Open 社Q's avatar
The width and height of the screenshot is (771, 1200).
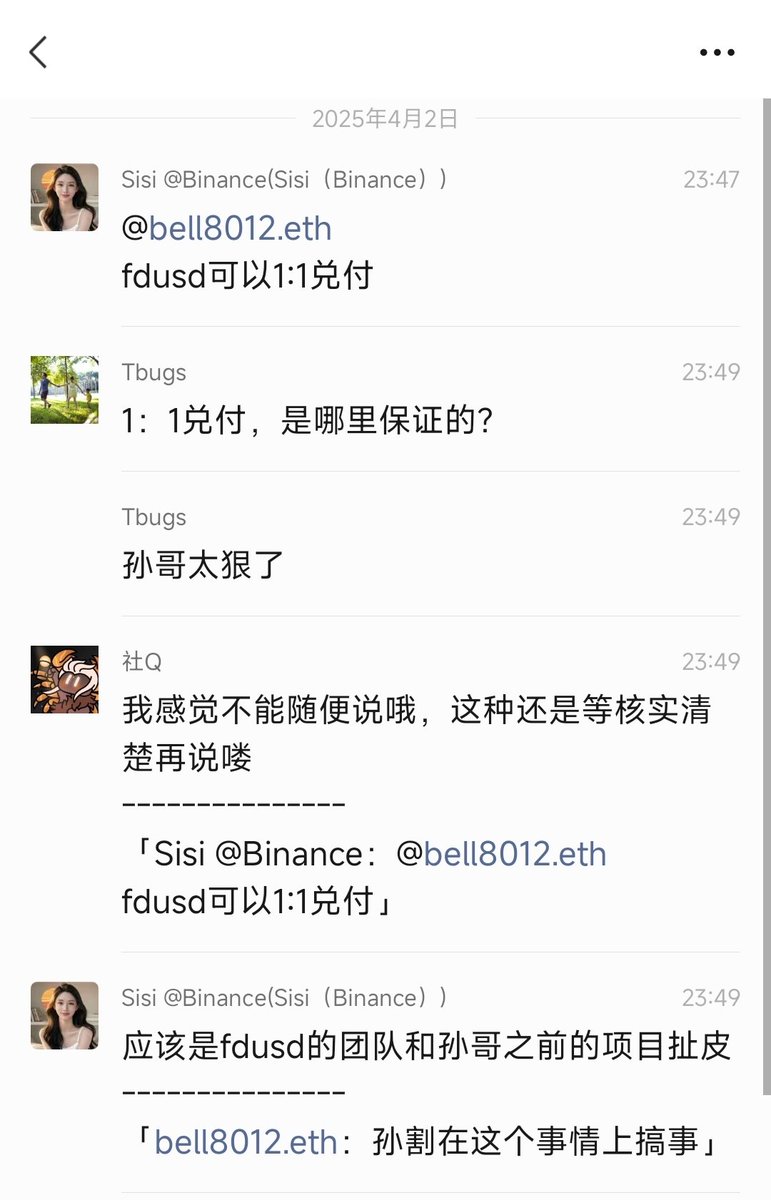[65, 679]
